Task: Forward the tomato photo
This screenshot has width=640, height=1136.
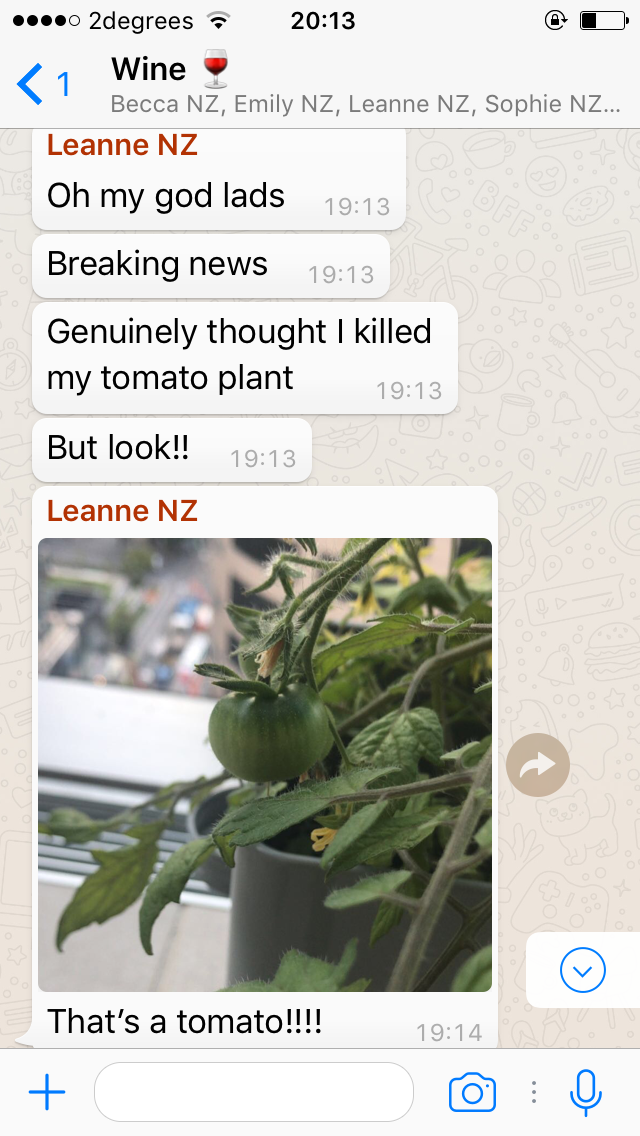Action: [538, 766]
